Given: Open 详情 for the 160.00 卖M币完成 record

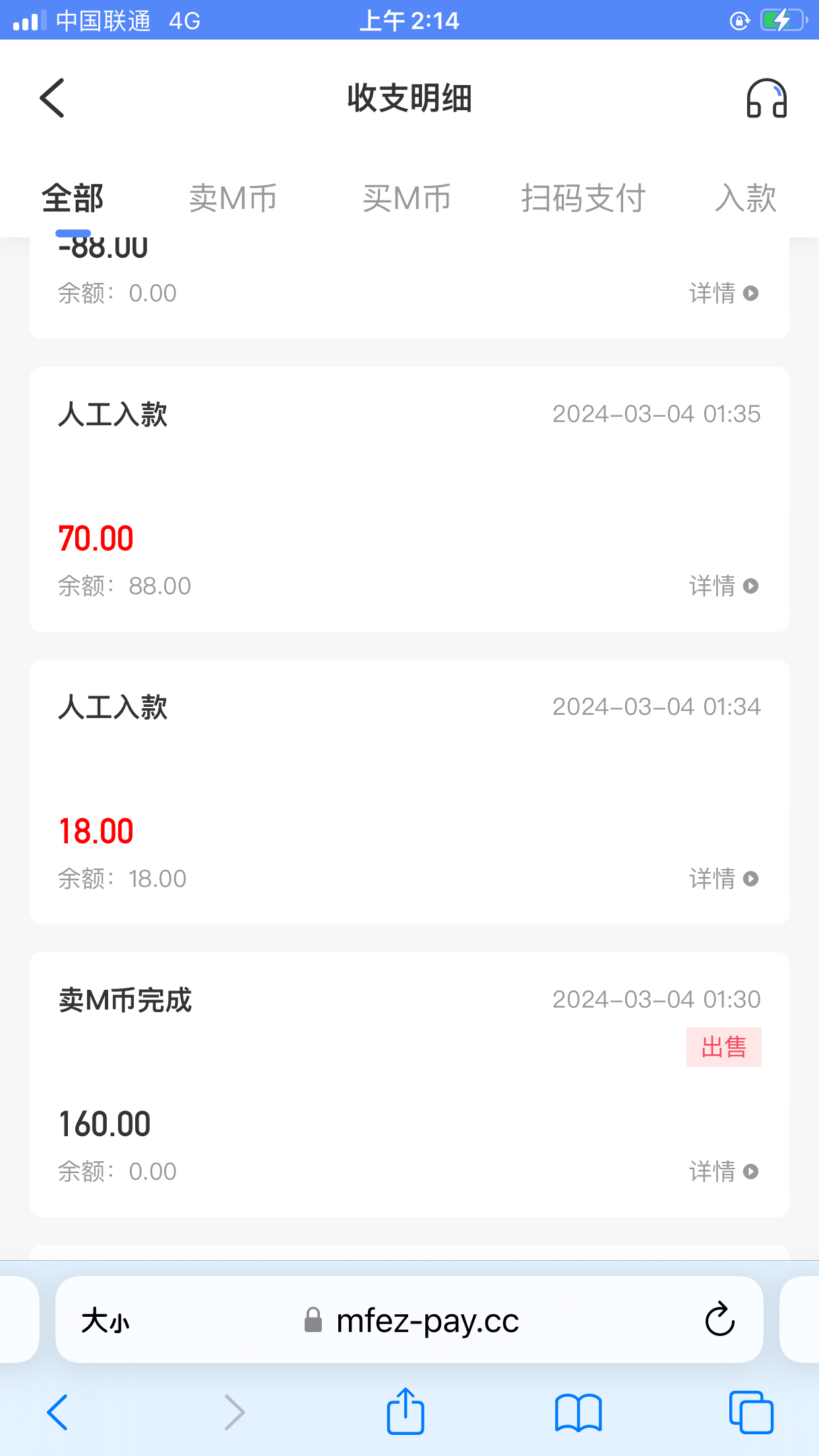Looking at the screenshot, I should pyautogui.click(x=723, y=1172).
